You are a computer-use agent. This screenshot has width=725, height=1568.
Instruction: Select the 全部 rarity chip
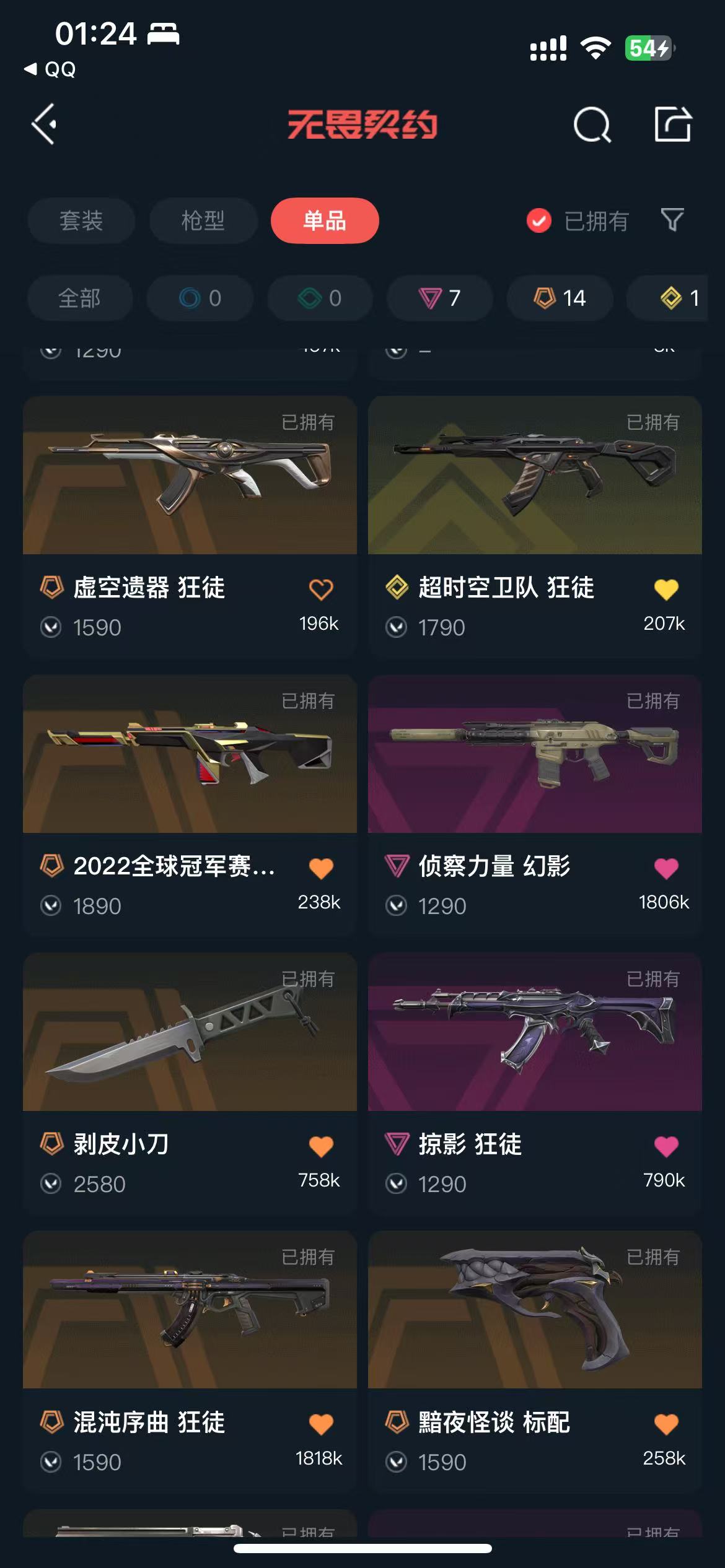[79, 298]
